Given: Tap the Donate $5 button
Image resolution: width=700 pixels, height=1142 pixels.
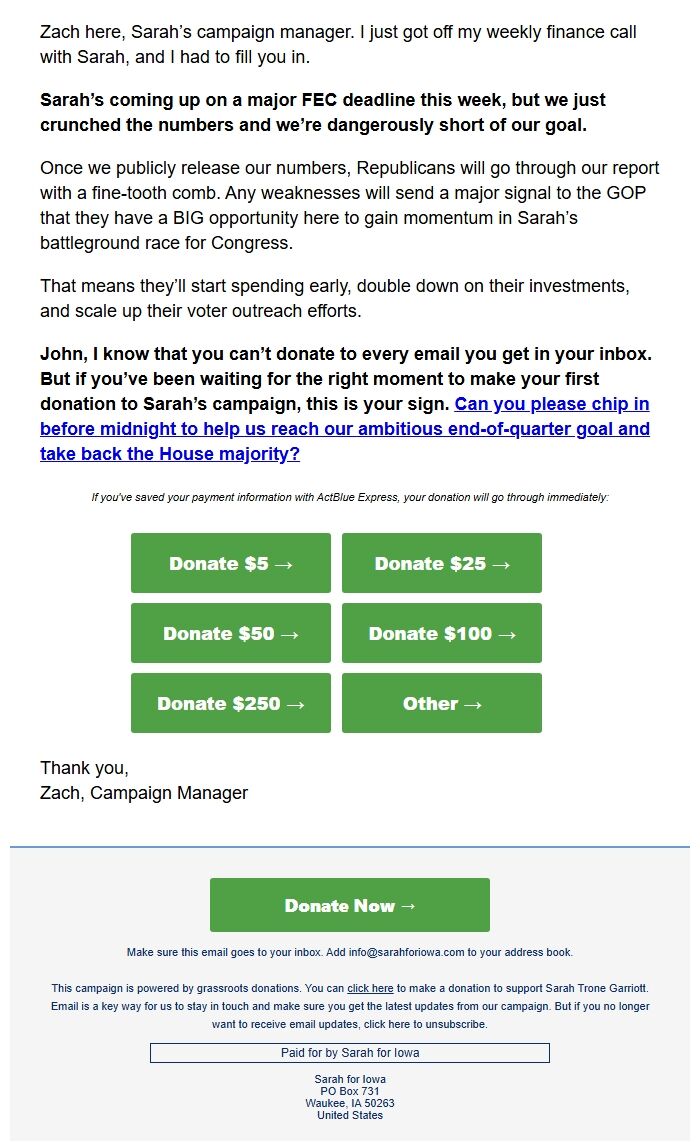Looking at the screenshot, I should click(231, 563).
